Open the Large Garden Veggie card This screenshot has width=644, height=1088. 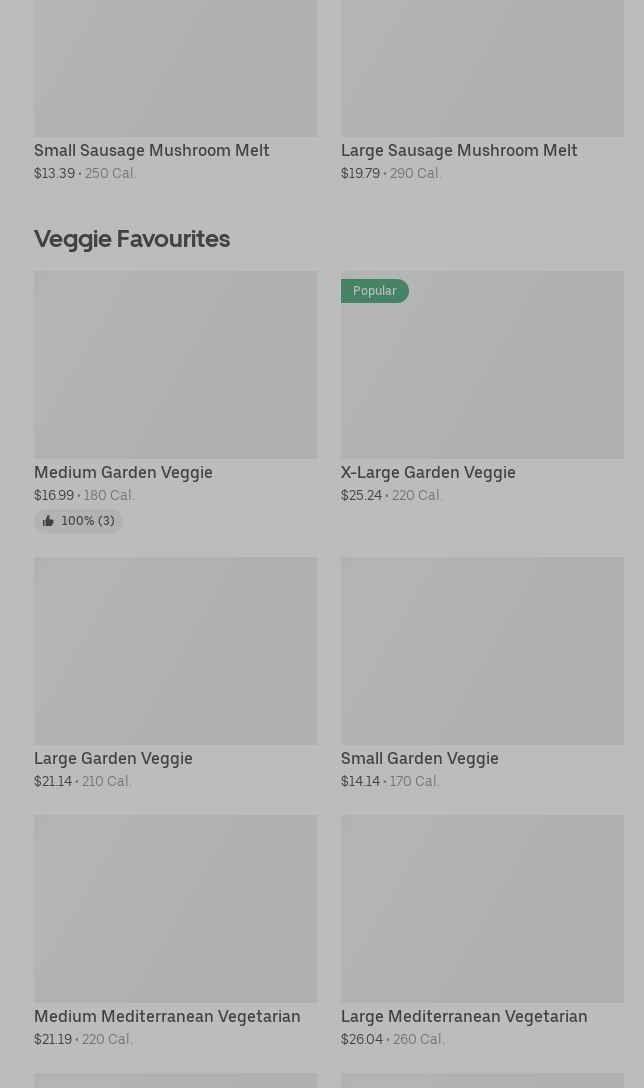point(176,673)
